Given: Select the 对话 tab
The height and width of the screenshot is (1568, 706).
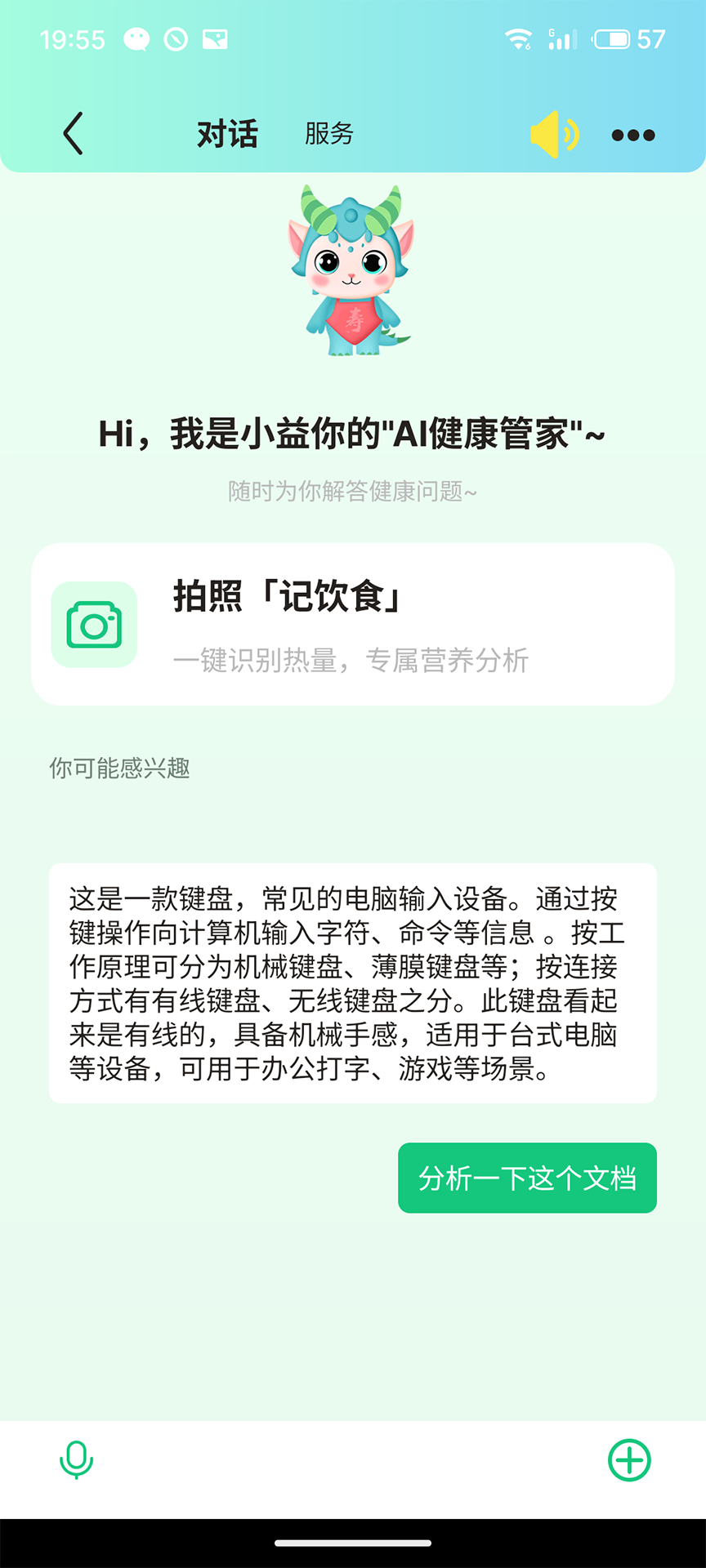Looking at the screenshot, I should coord(226,133).
